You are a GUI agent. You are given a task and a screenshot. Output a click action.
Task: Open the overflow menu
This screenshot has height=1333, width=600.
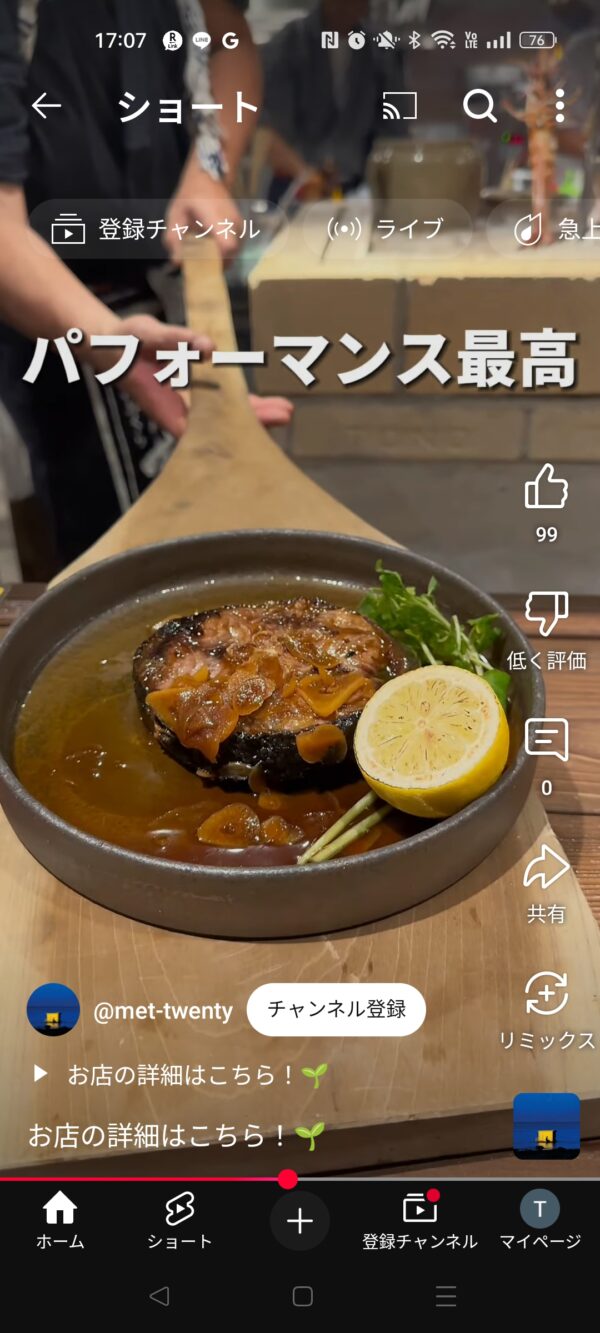pyautogui.click(x=559, y=106)
